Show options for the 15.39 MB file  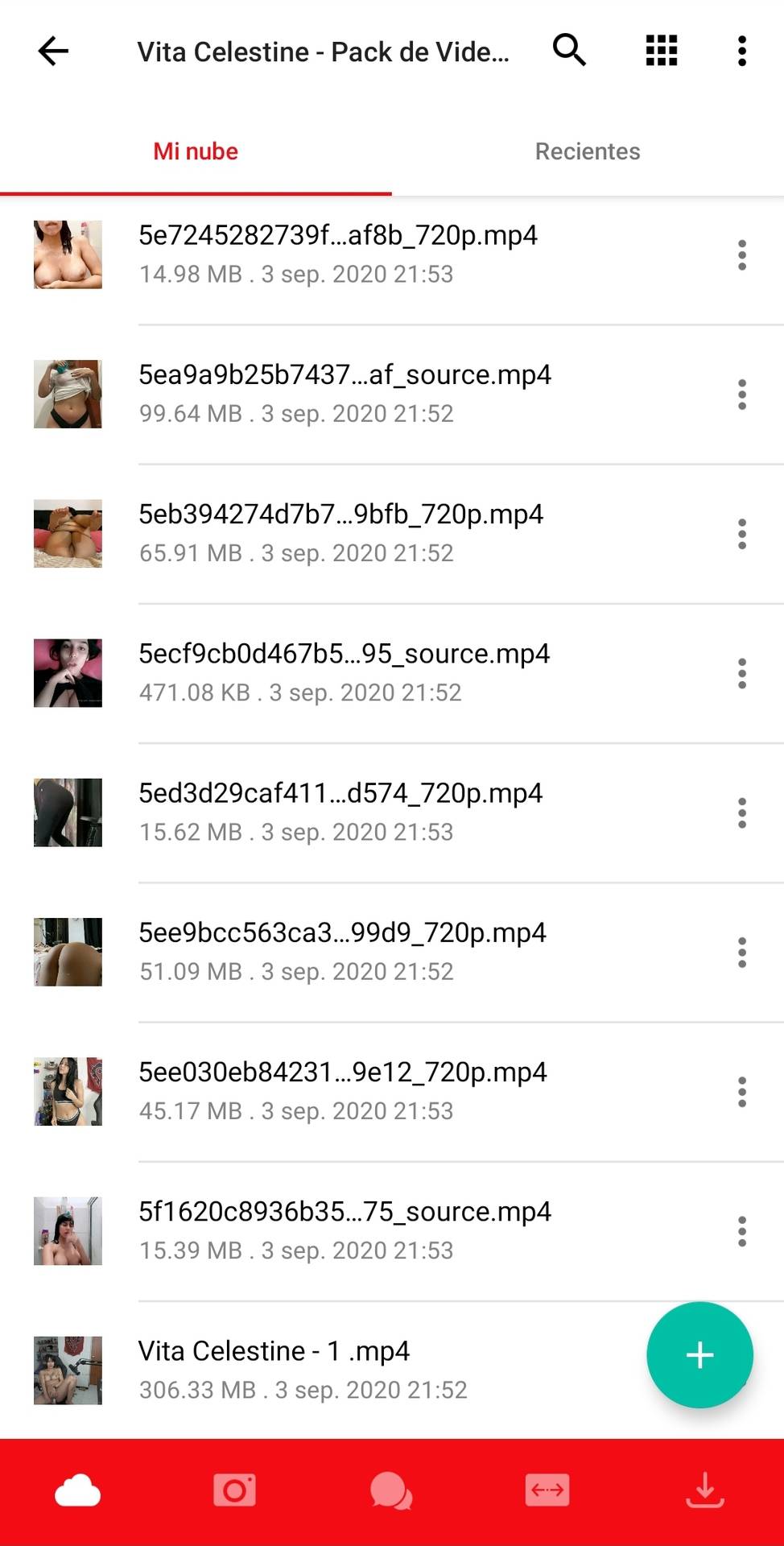click(741, 1231)
